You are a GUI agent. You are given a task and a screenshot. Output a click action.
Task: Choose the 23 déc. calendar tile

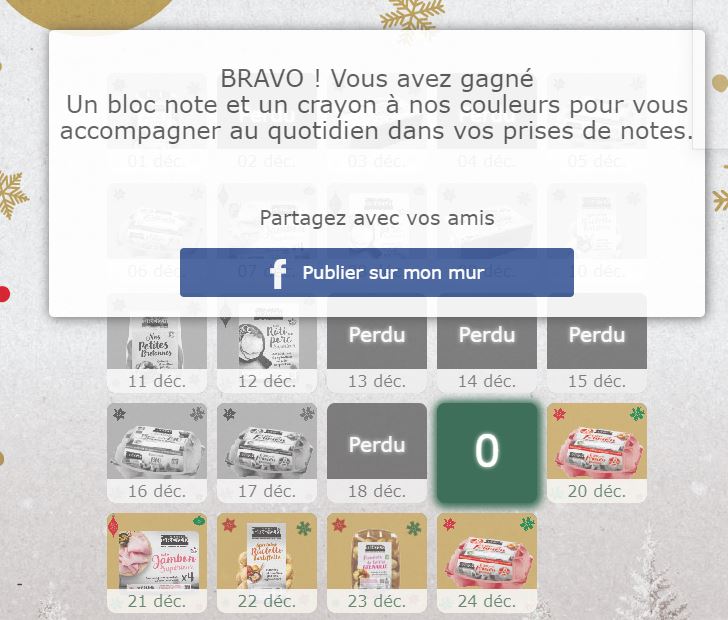(377, 560)
